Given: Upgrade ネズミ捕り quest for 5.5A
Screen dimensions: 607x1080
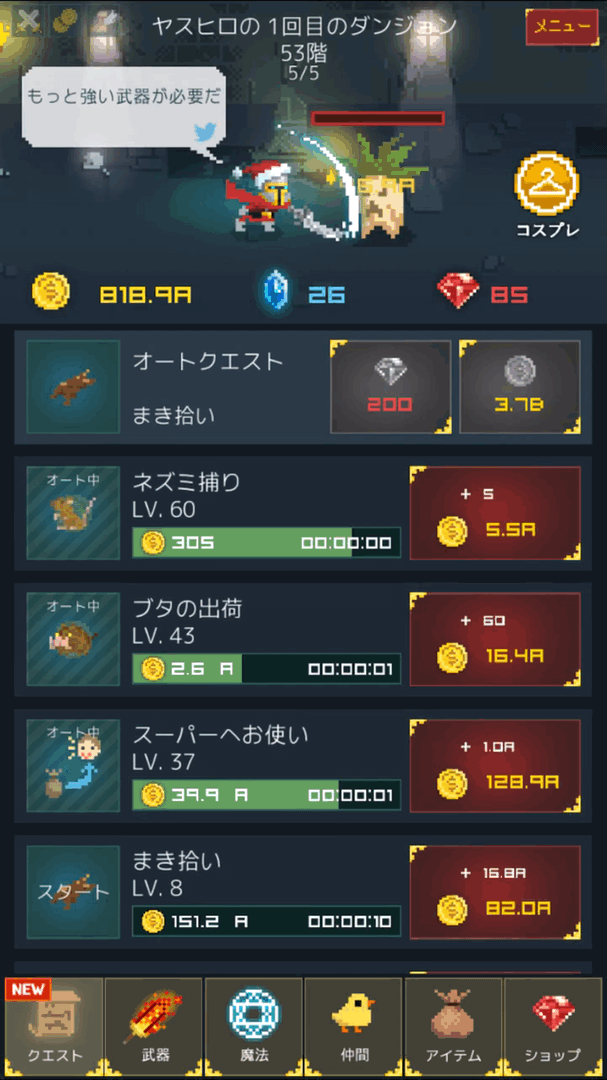Looking at the screenshot, I should click(x=495, y=513).
